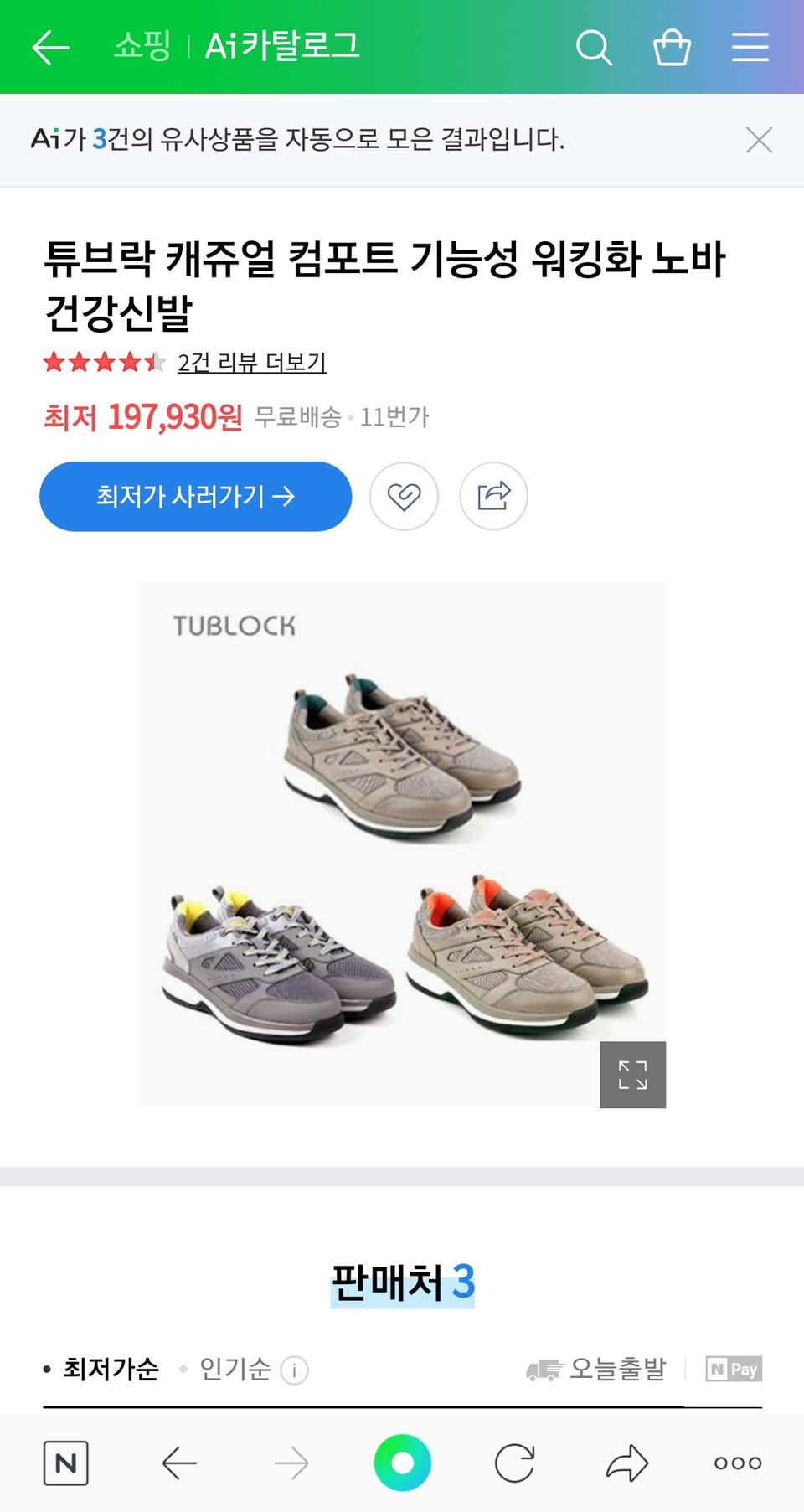Click the heart icon to save product
The height and width of the screenshot is (1512, 804).
point(405,496)
